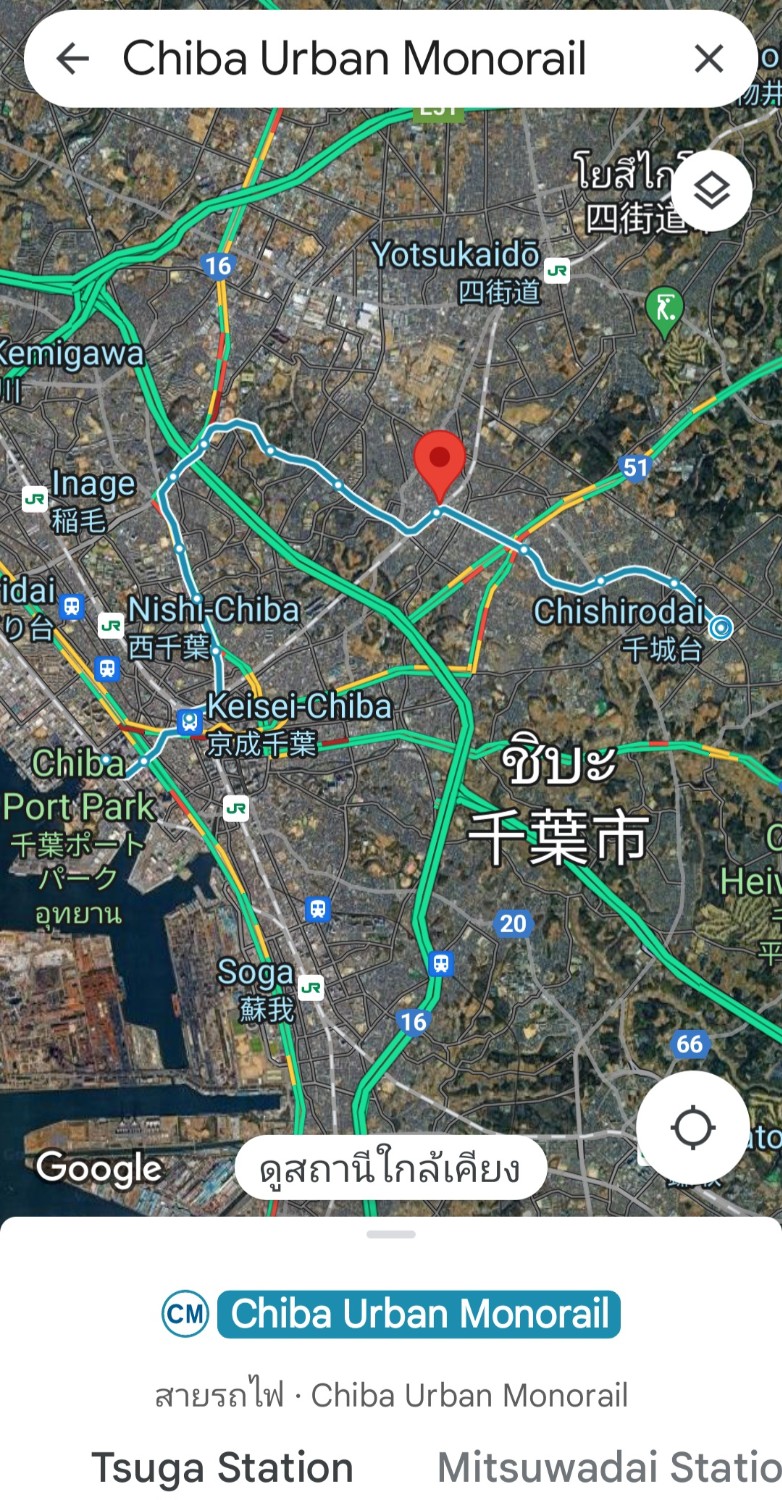This screenshot has height=1500, width=782.
Task: Select the Tsuga Station tab
Action: click(222, 1467)
